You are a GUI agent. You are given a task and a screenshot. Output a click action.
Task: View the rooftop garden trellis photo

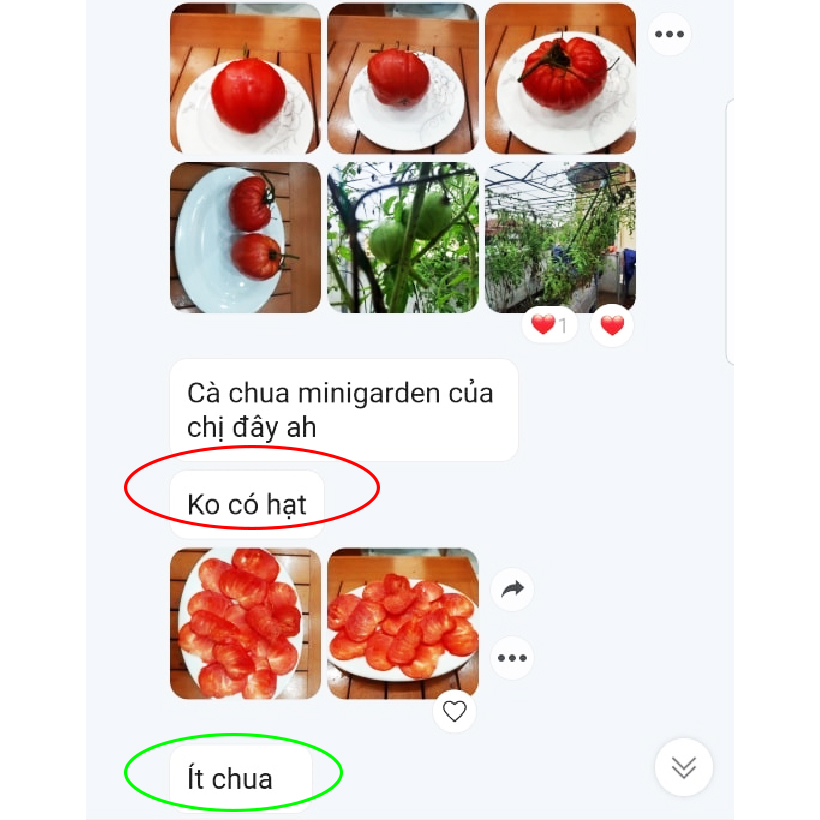(560, 237)
